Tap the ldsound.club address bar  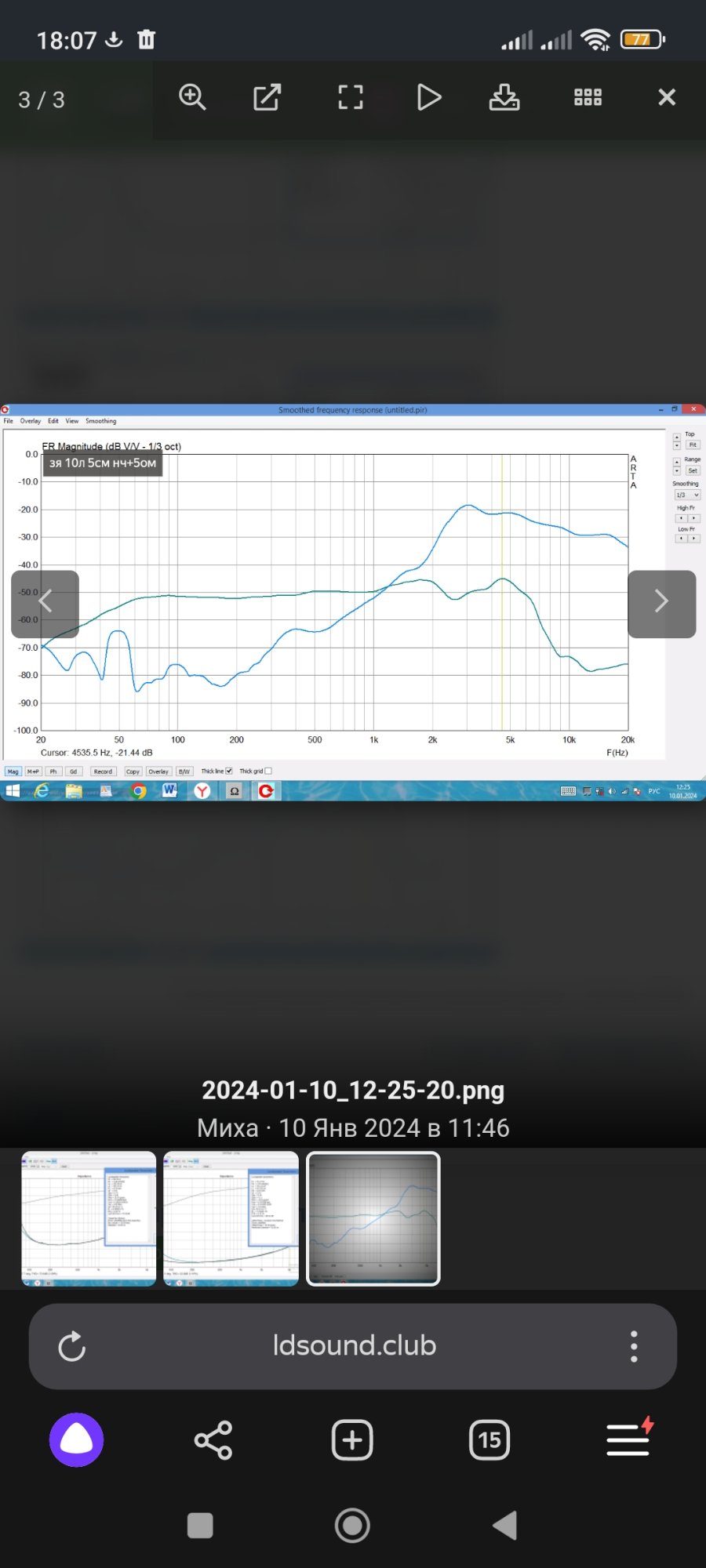[355, 1346]
